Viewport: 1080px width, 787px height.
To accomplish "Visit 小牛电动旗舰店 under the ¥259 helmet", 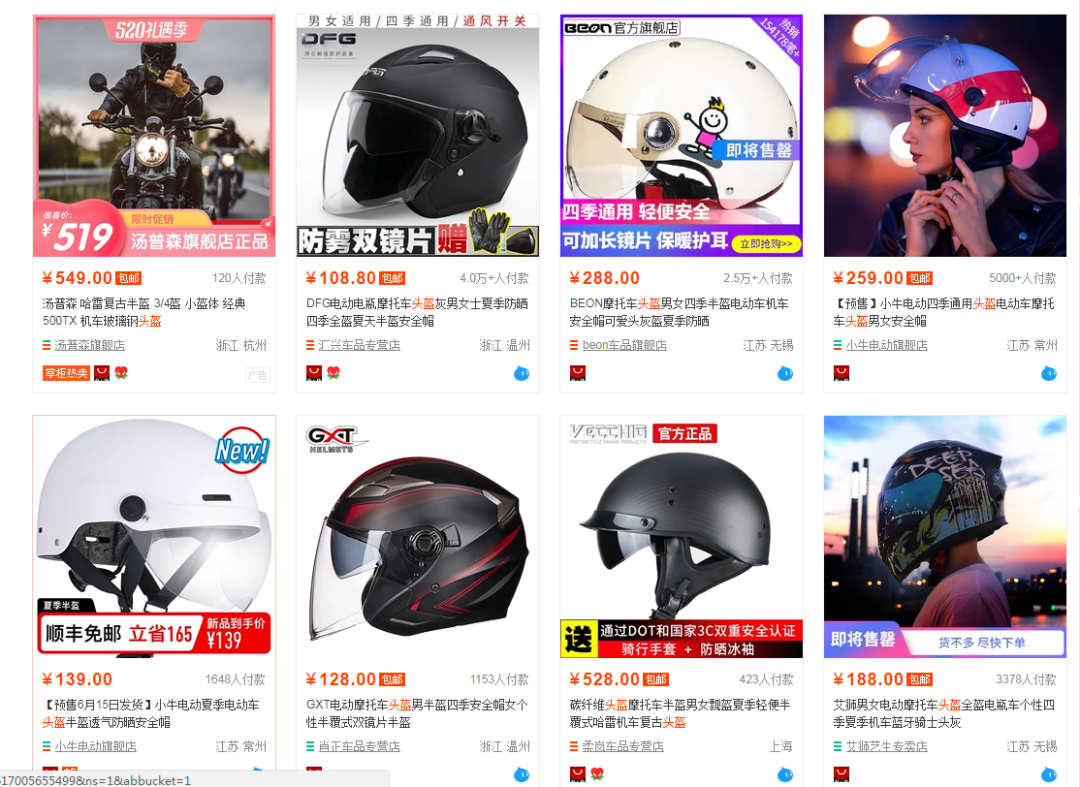I will (x=886, y=345).
